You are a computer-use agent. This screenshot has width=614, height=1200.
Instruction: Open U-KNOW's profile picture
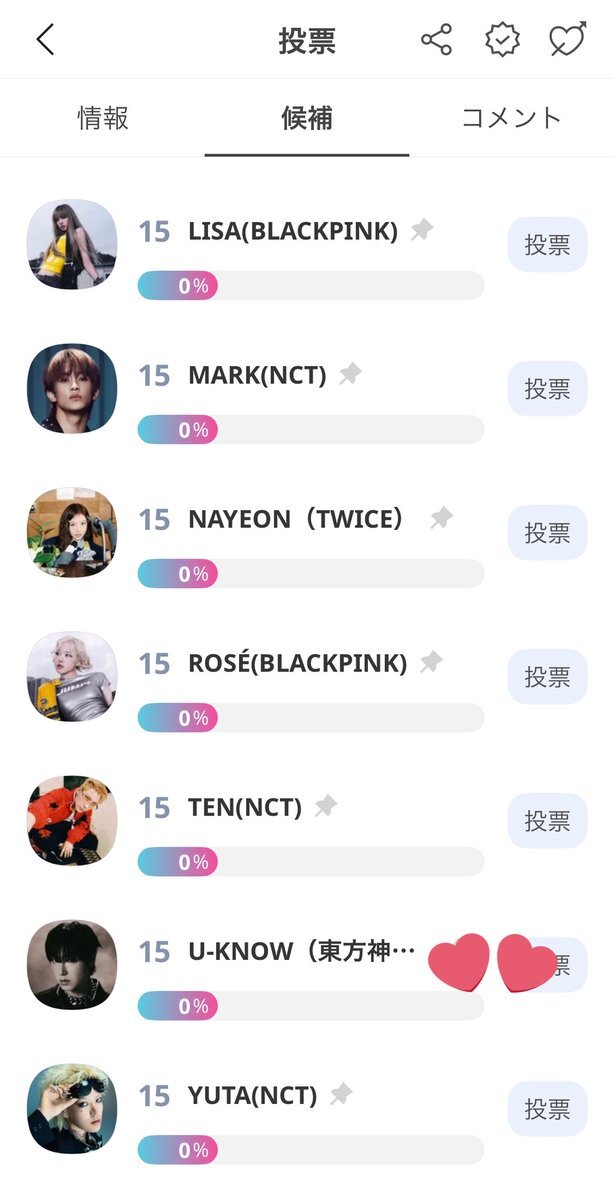coord(72,965)
